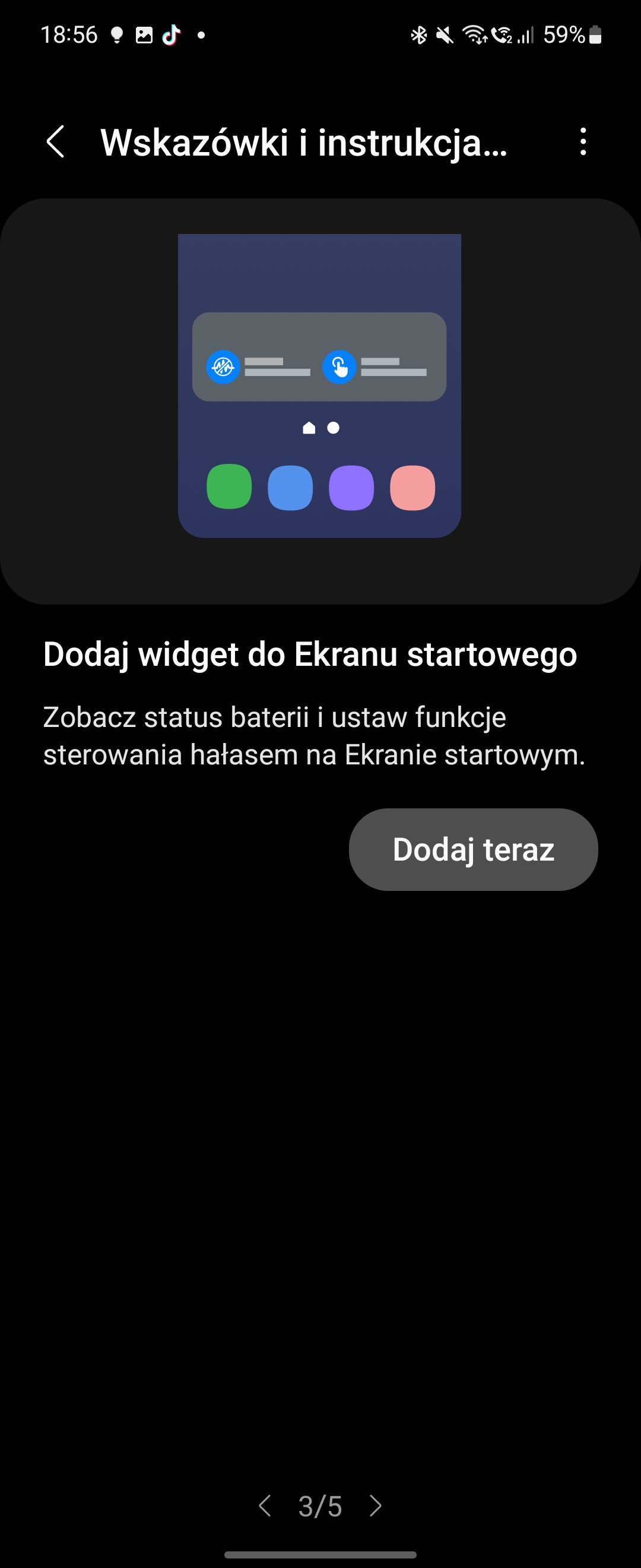
Task: Tap the green app icon in widget illustration
Action: point(228,487)
